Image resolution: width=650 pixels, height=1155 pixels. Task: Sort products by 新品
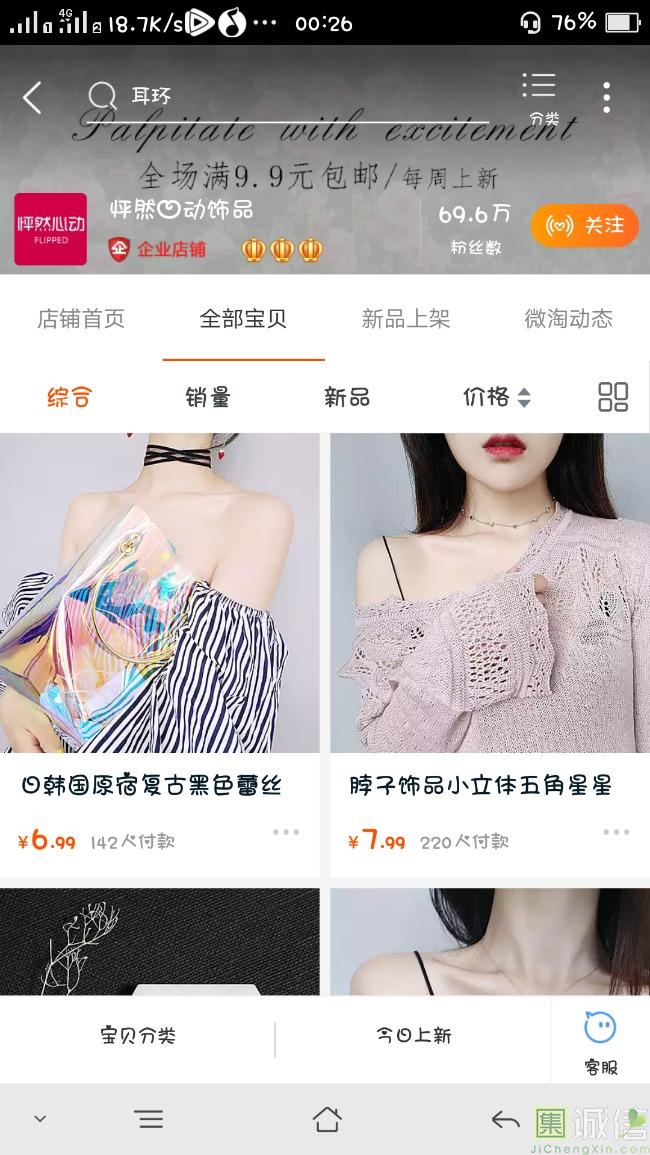coord(347,397)
